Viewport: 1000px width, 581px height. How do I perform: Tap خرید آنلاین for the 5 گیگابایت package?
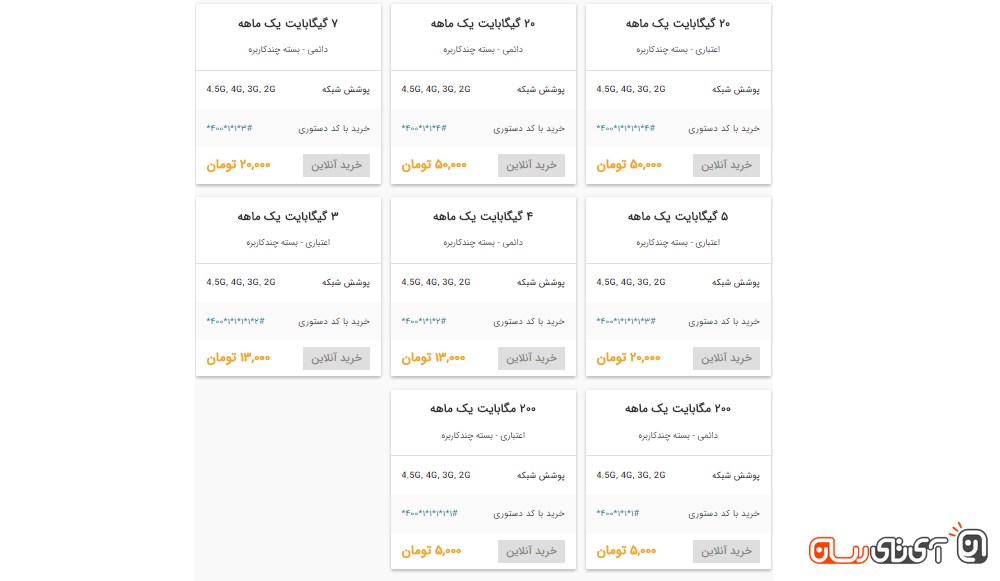(726, 358)
